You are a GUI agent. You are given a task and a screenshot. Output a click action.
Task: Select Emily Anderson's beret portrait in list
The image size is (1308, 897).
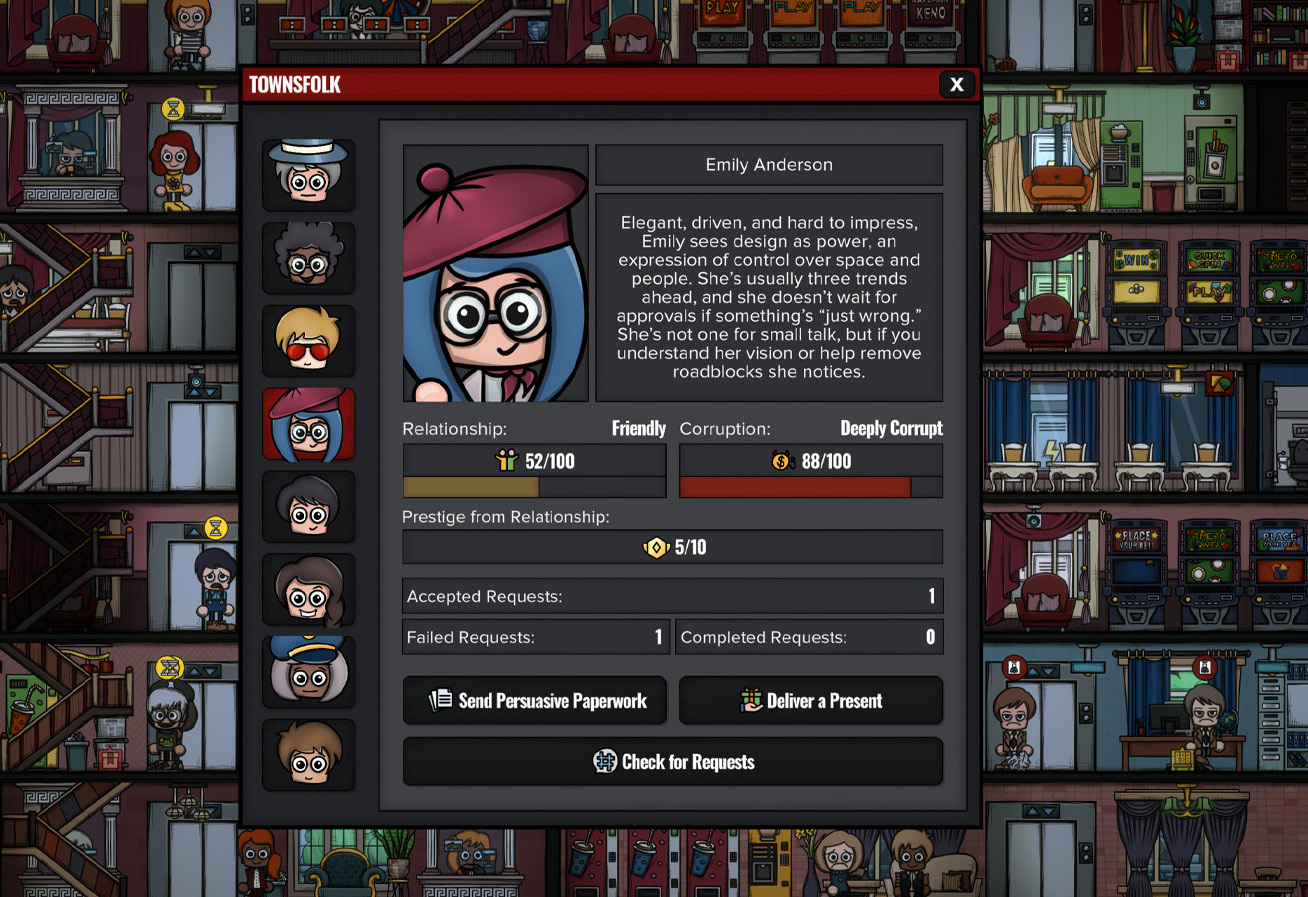coord(309,424)
